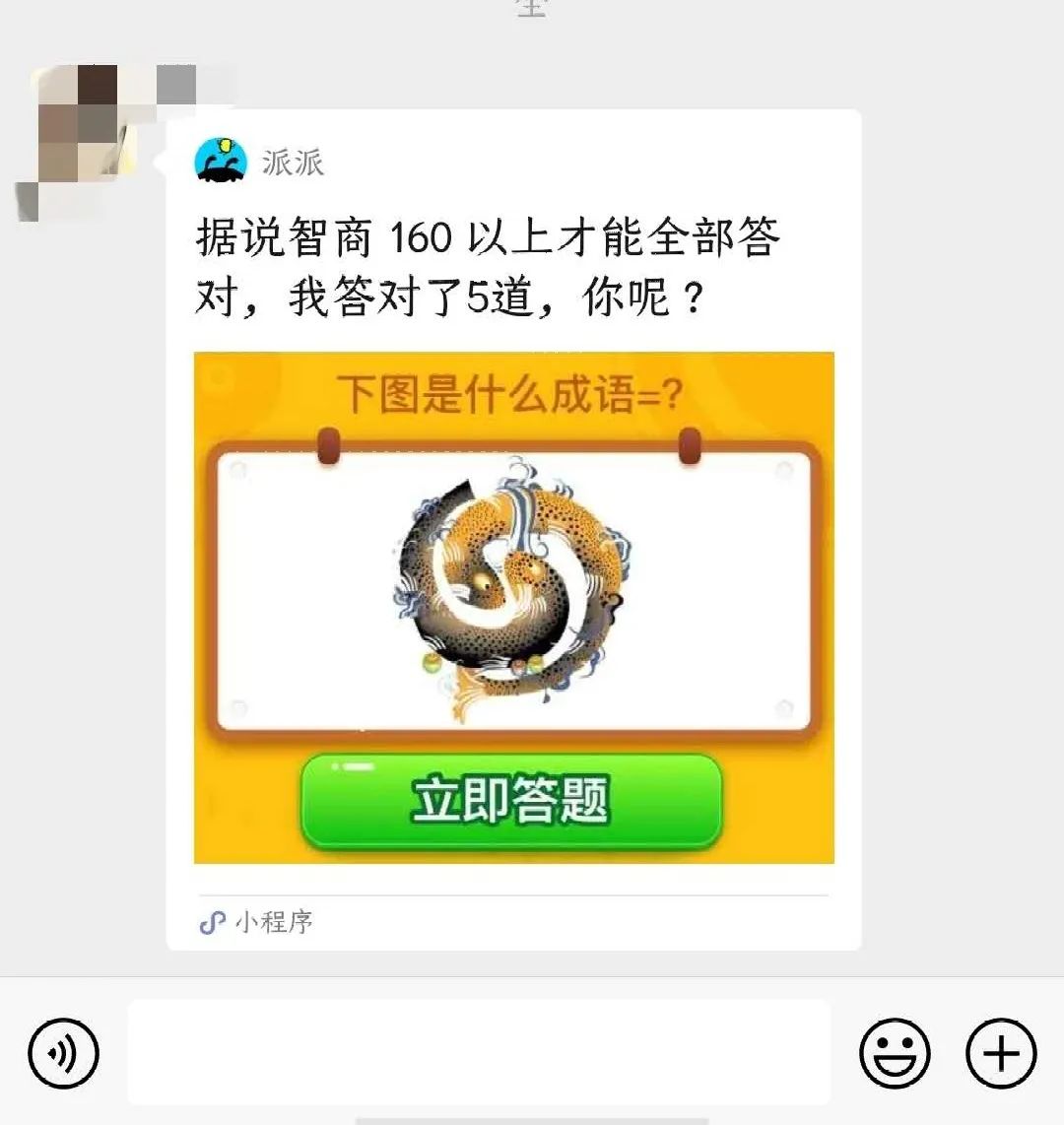Switch to voice message input

click(64, 1053)
